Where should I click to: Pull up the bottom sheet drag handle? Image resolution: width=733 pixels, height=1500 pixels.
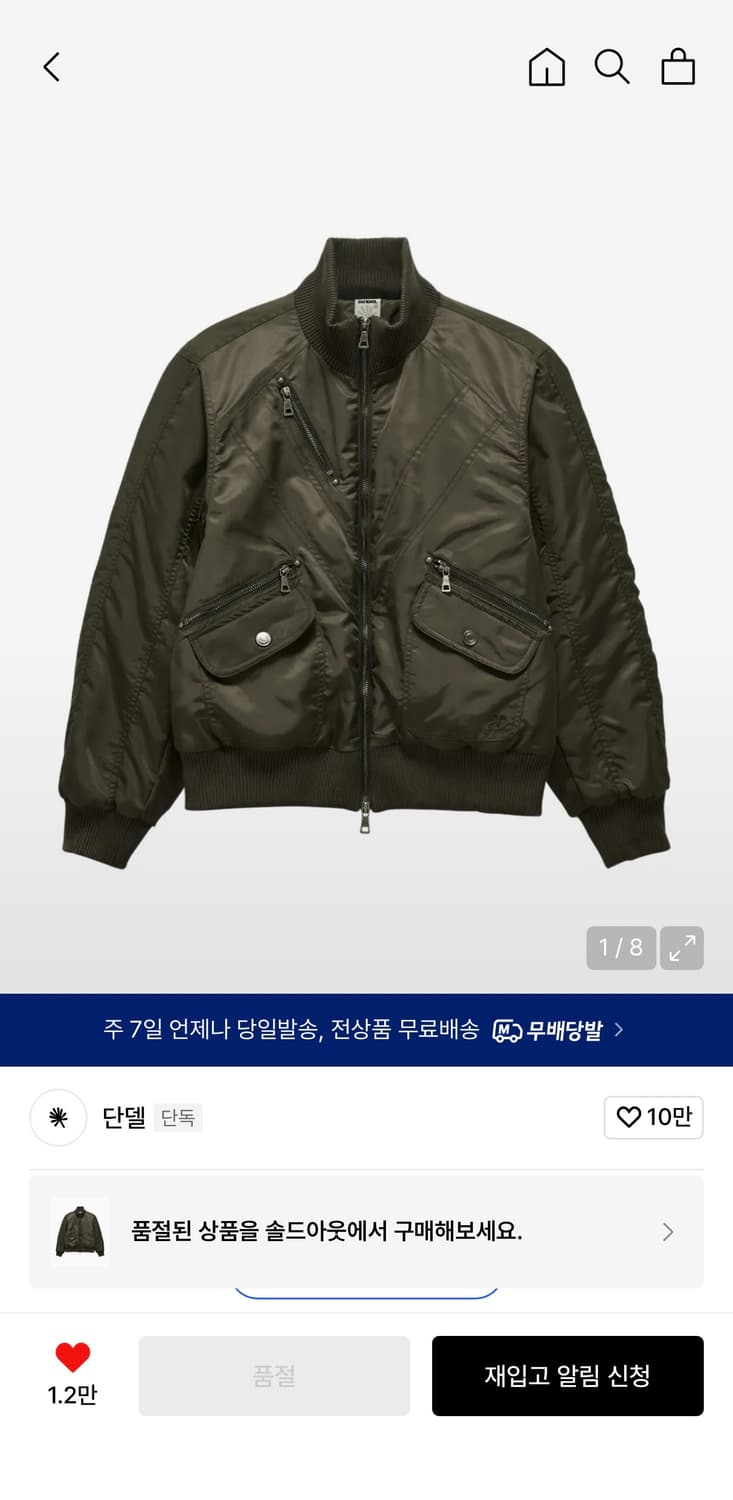point(366,1292)
